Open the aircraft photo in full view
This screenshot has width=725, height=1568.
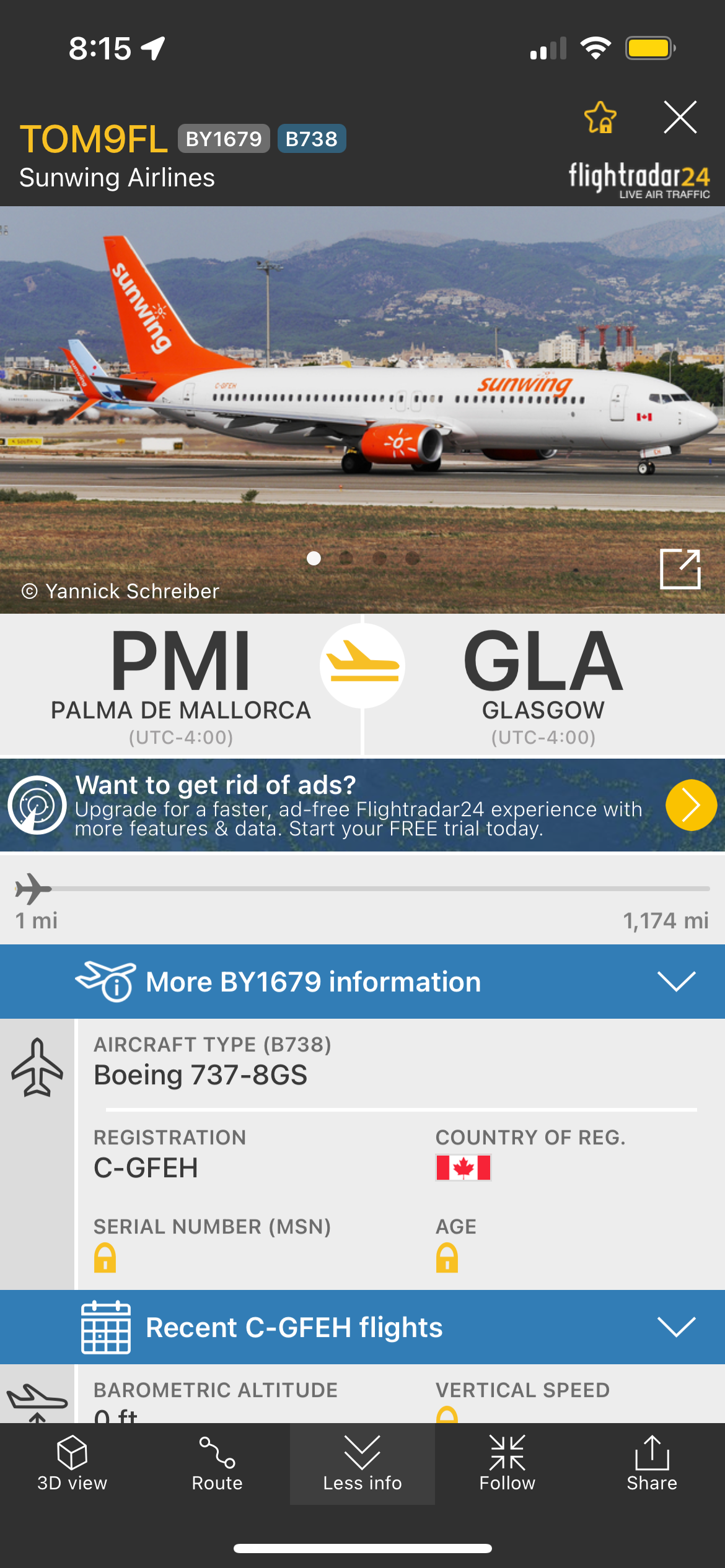(x=680, y=568)
